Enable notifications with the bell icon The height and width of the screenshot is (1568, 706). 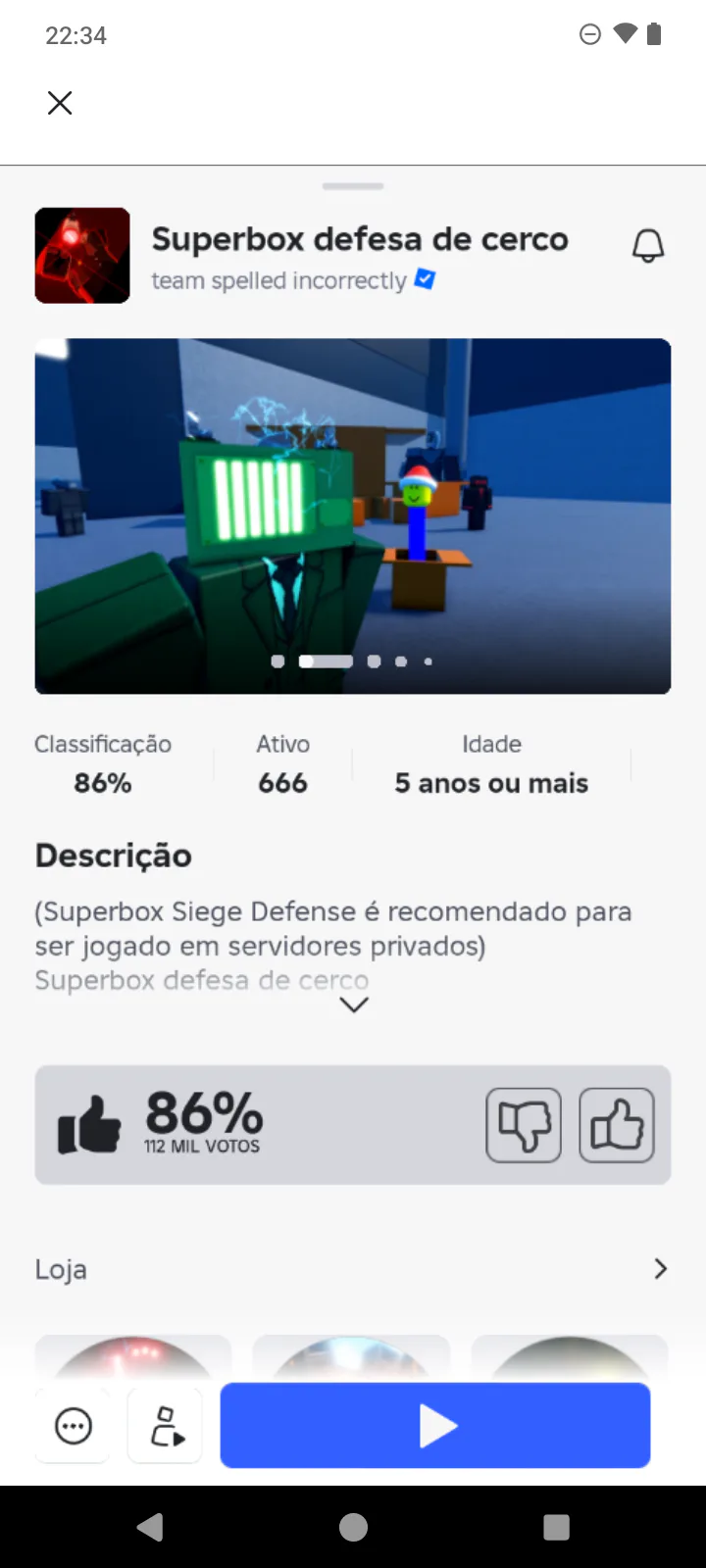point(647,246)
